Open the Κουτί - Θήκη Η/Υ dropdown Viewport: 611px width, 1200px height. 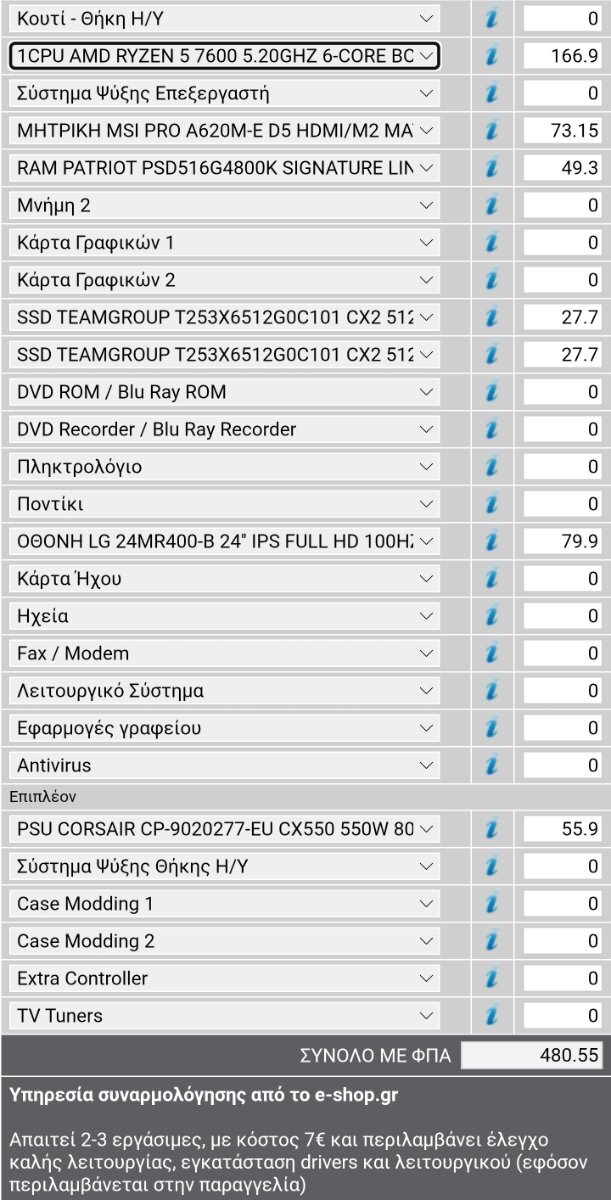click(x=225, y=19)
